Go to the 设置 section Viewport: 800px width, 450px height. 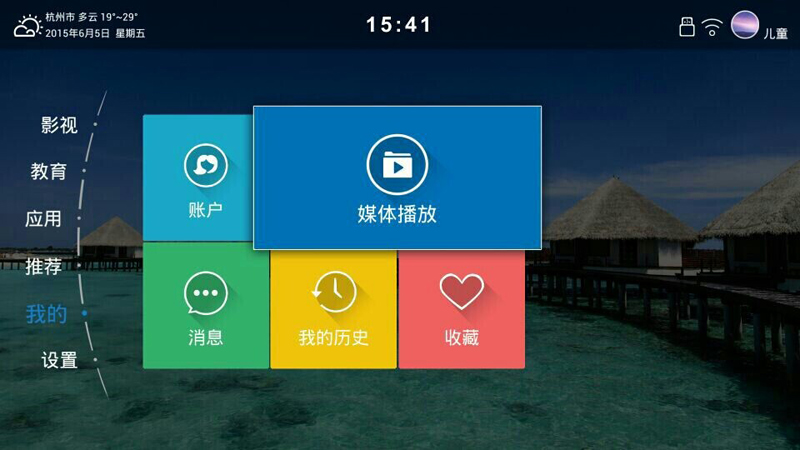(x=59, y=360)
